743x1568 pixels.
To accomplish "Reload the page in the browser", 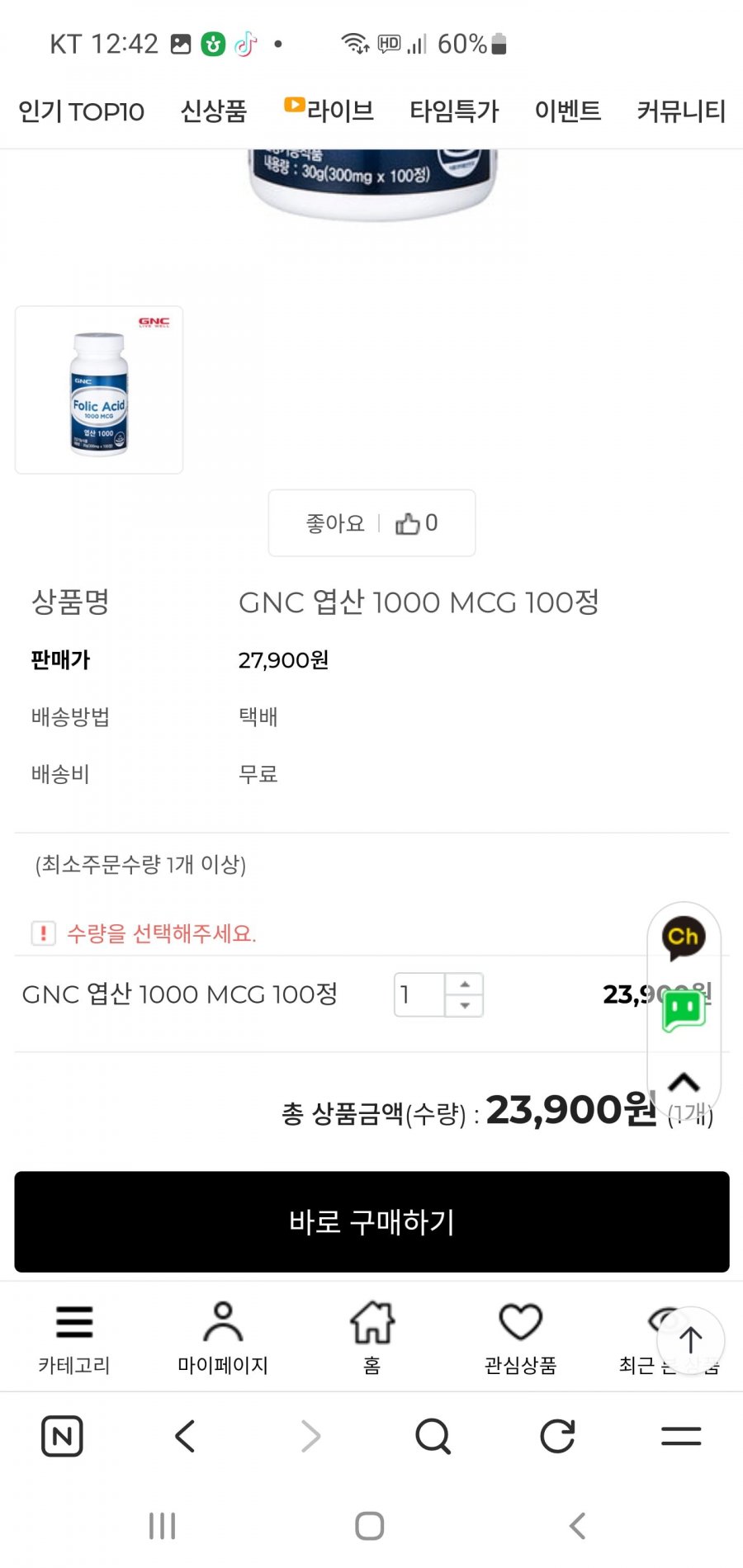I will (557, 1437).
